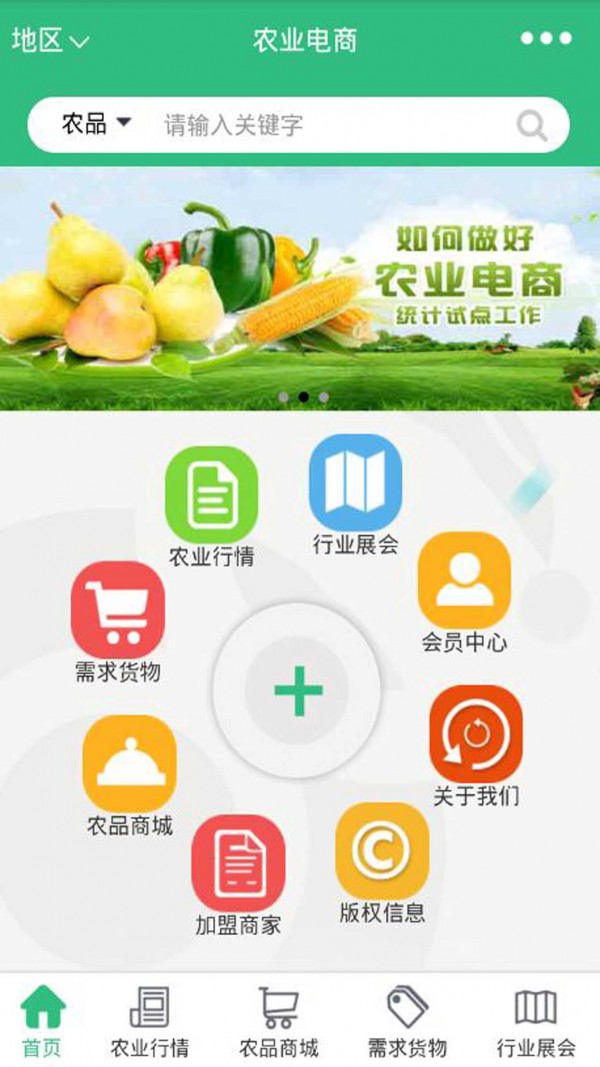
Task: Open the blue 行业展会 map icon
Action: (355, 482)
